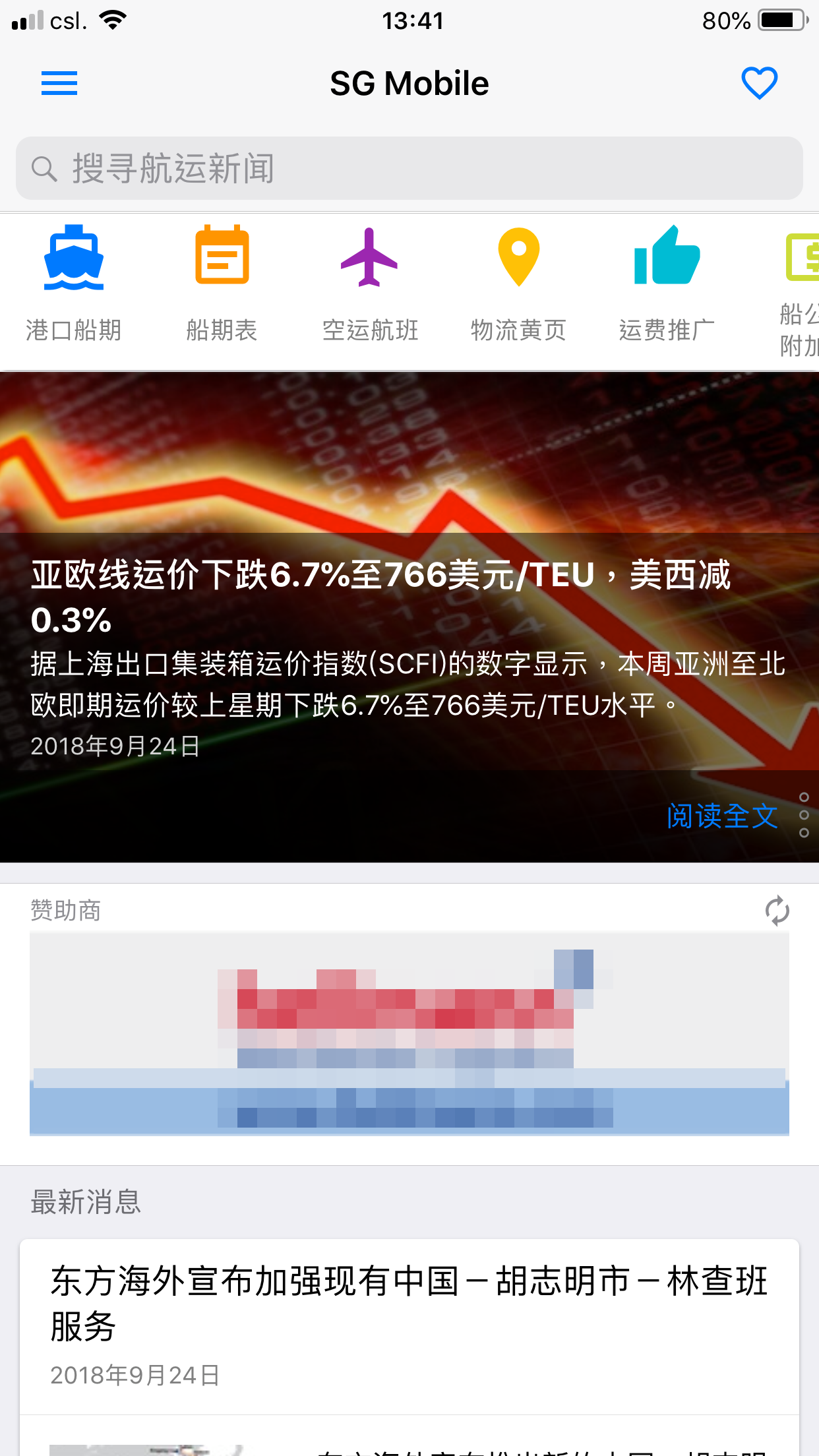This screenshot has height=1456, width=819.
Task: Open favorites heart icon
Action: pos(759,84)
